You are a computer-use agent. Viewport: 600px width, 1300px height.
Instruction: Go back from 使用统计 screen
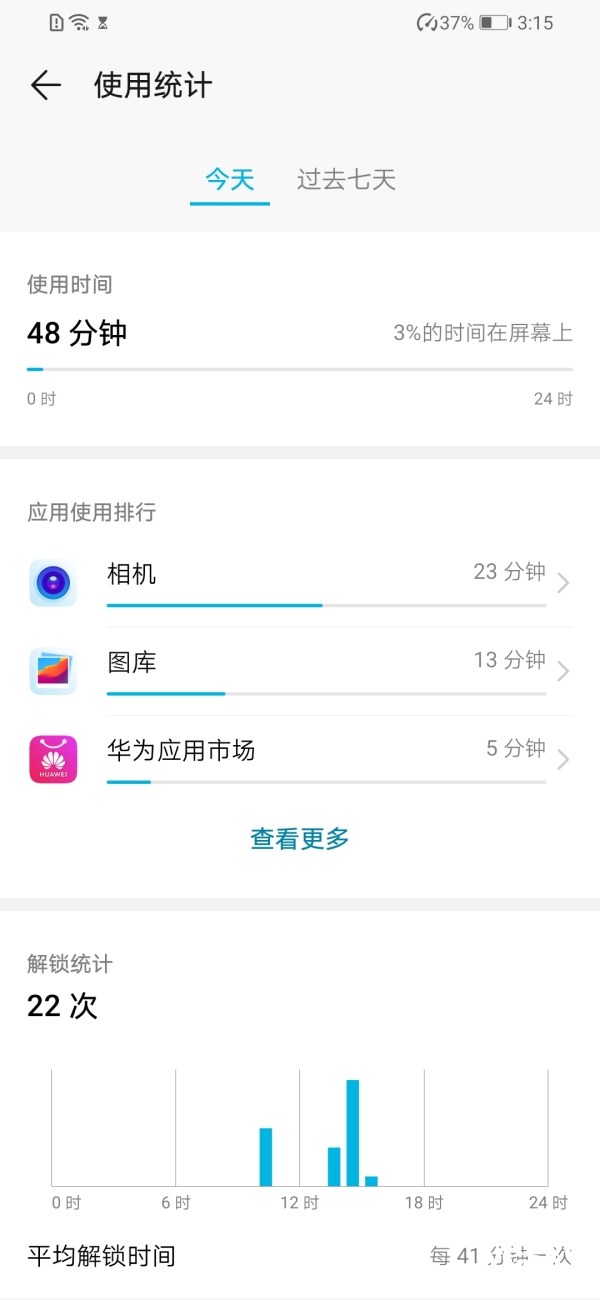point(46,86)
